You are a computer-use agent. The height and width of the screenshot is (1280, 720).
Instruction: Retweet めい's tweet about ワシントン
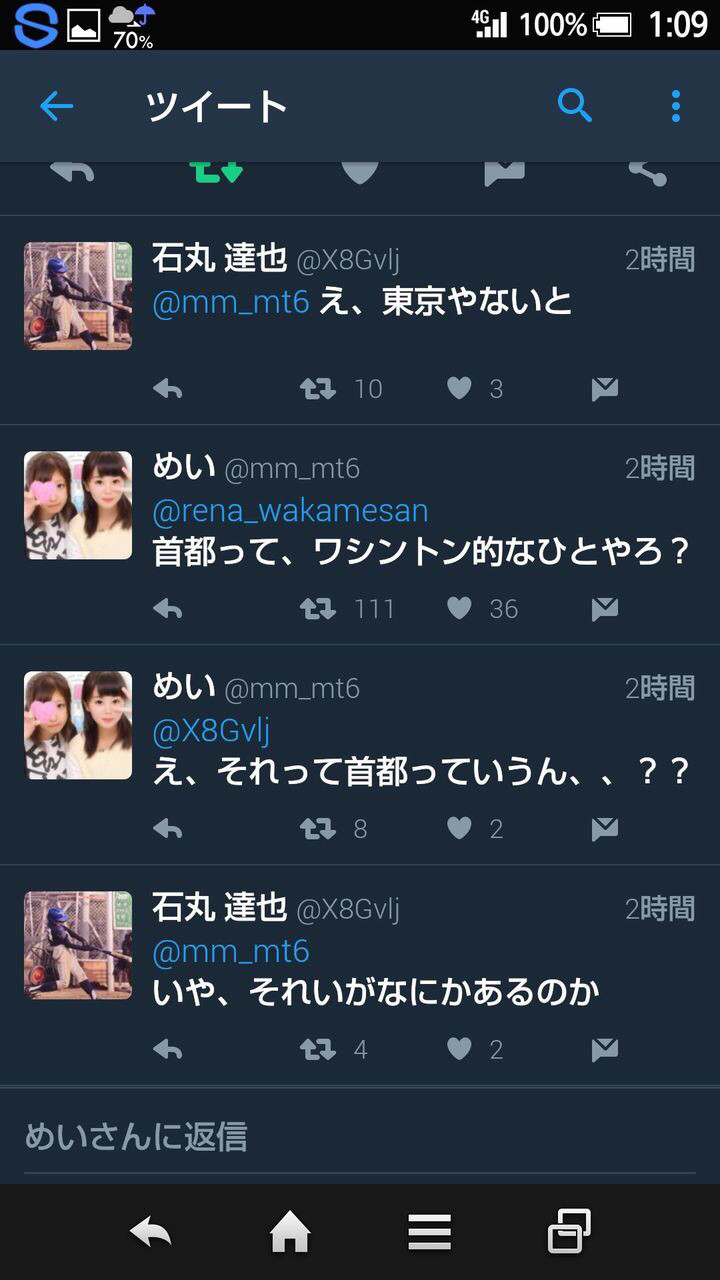pyautogui.click(x=318, y=609)
